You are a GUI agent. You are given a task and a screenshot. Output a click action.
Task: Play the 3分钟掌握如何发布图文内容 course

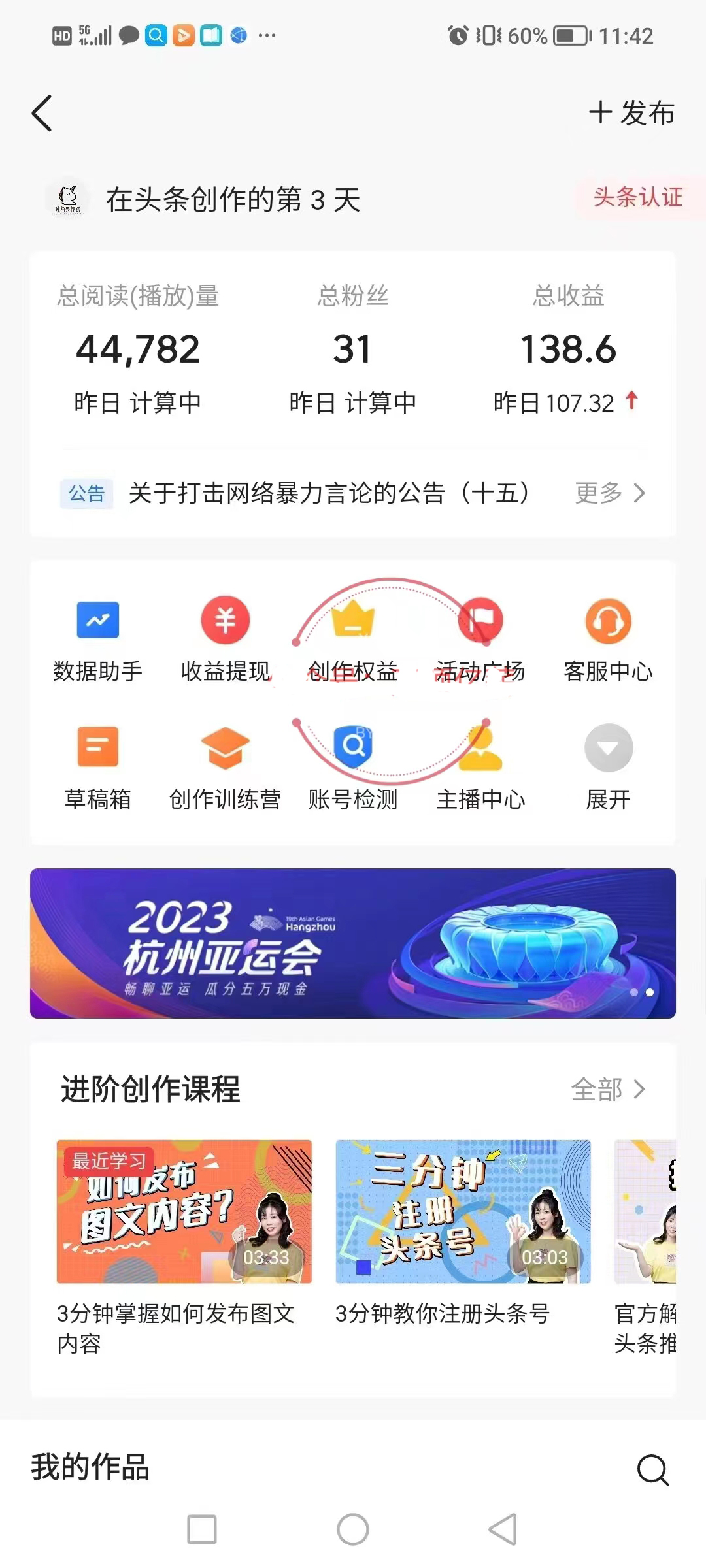click(x=184, y=1212)
